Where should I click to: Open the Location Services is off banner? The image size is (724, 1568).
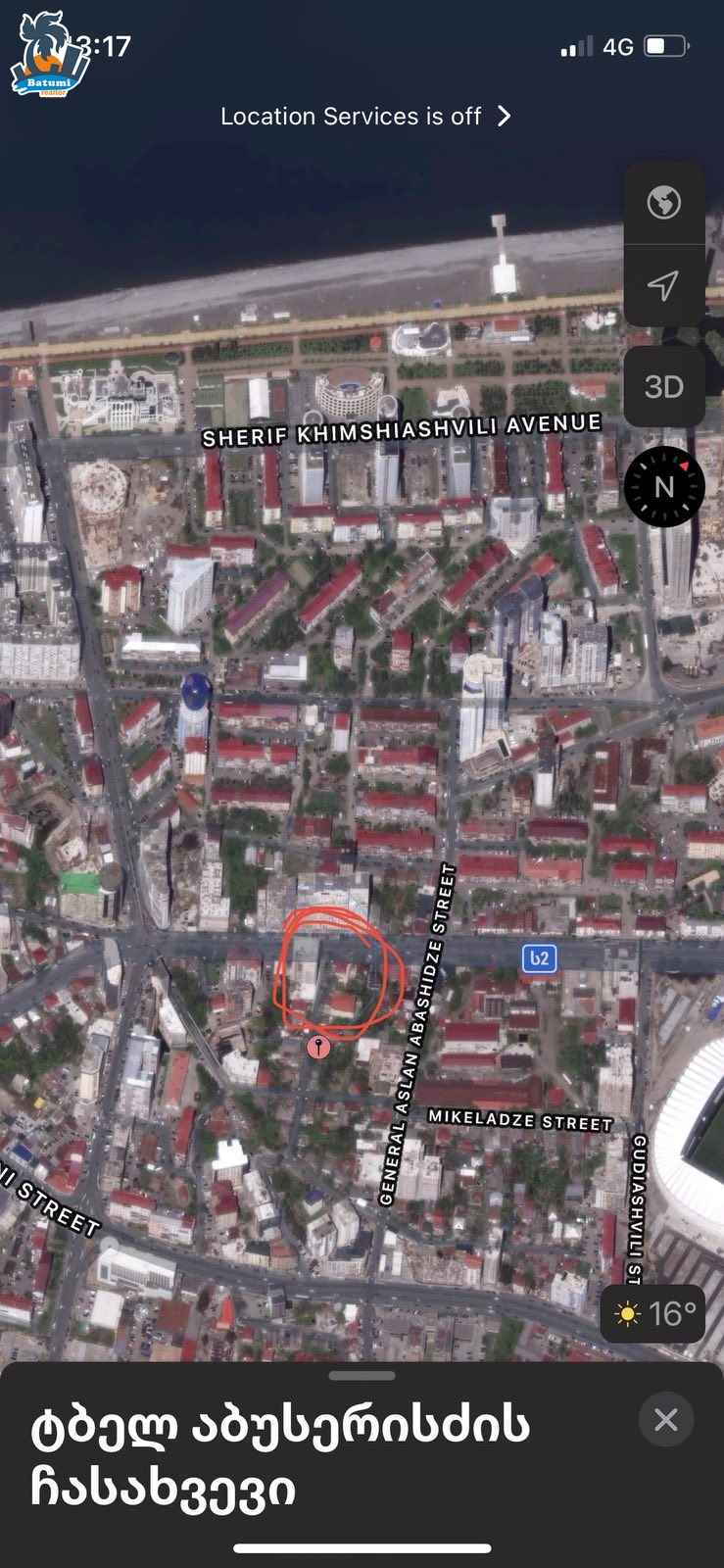(365, 117)
